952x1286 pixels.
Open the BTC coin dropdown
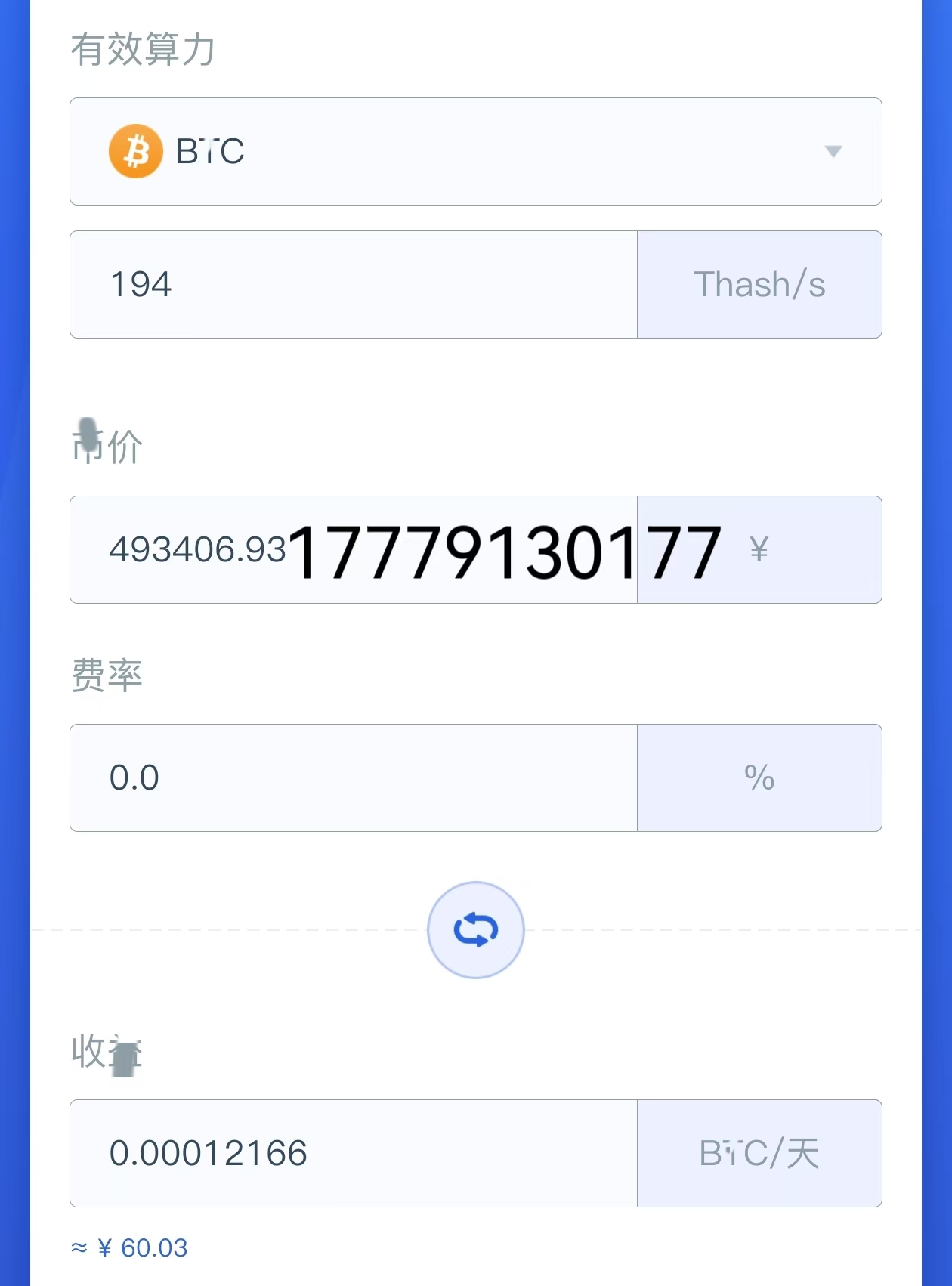pos(475,151)
